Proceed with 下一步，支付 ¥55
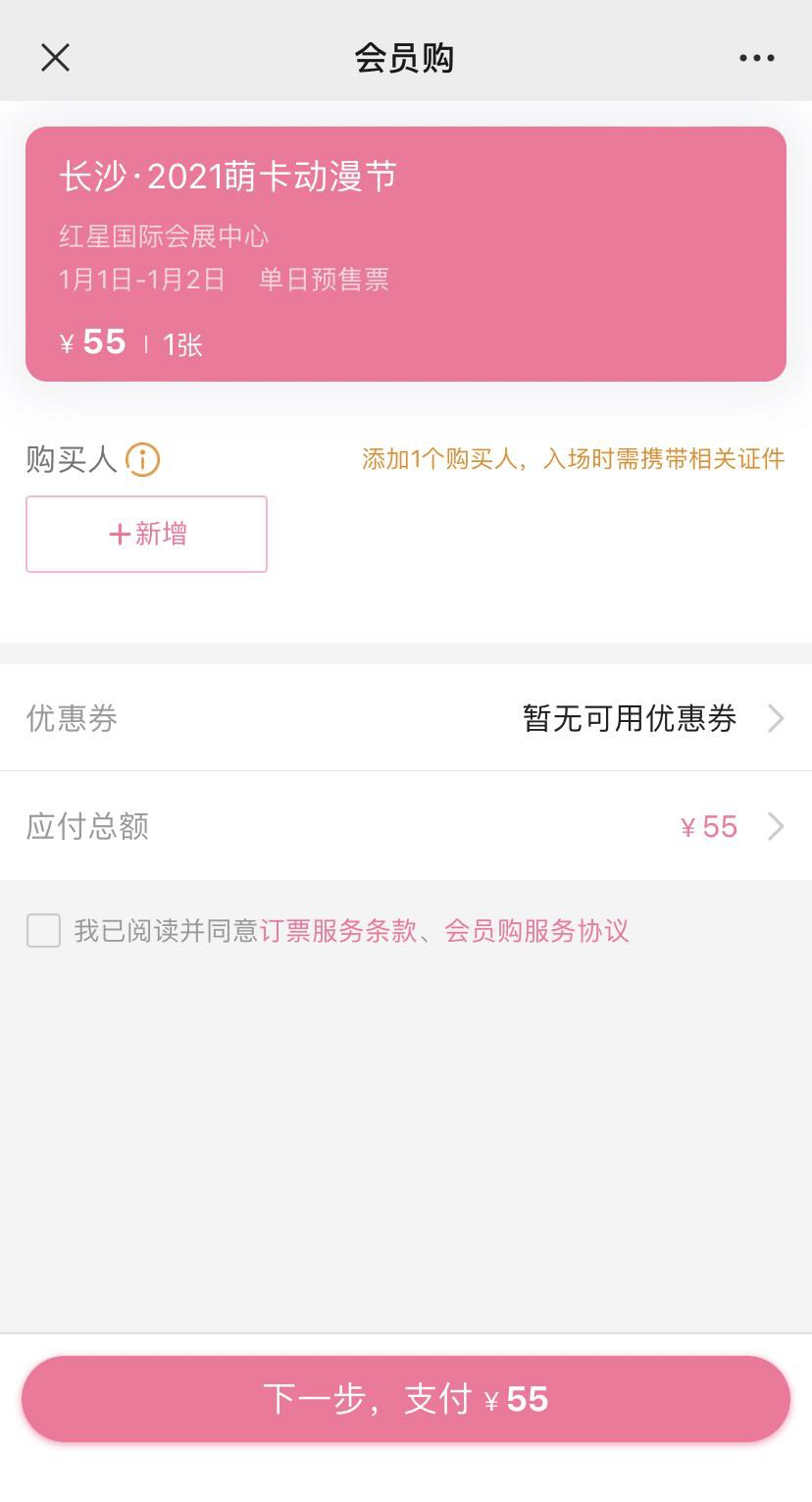This screenshot has width=812, height=1502. (406, 1399)
